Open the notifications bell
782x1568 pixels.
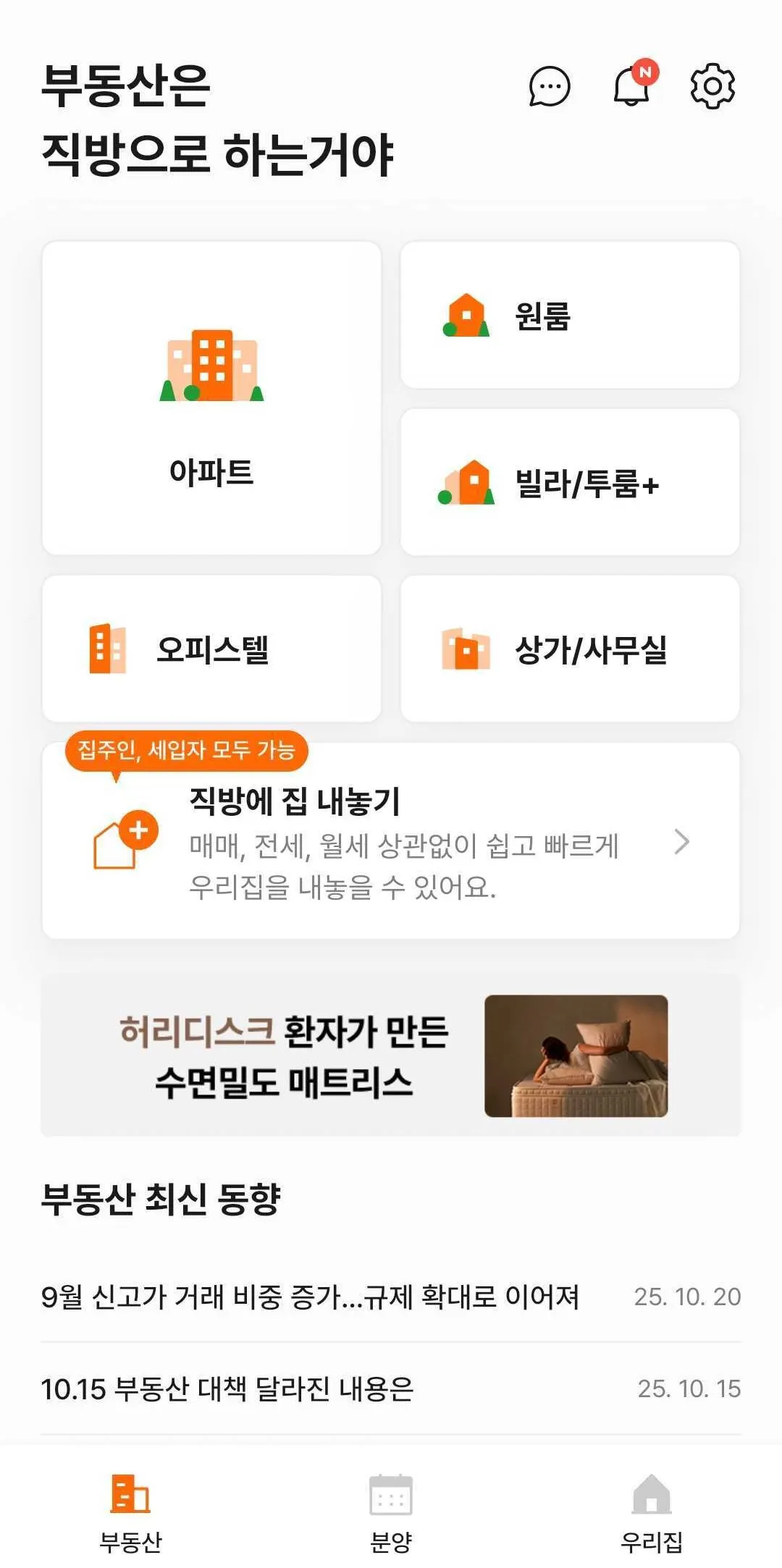point(632,87)
